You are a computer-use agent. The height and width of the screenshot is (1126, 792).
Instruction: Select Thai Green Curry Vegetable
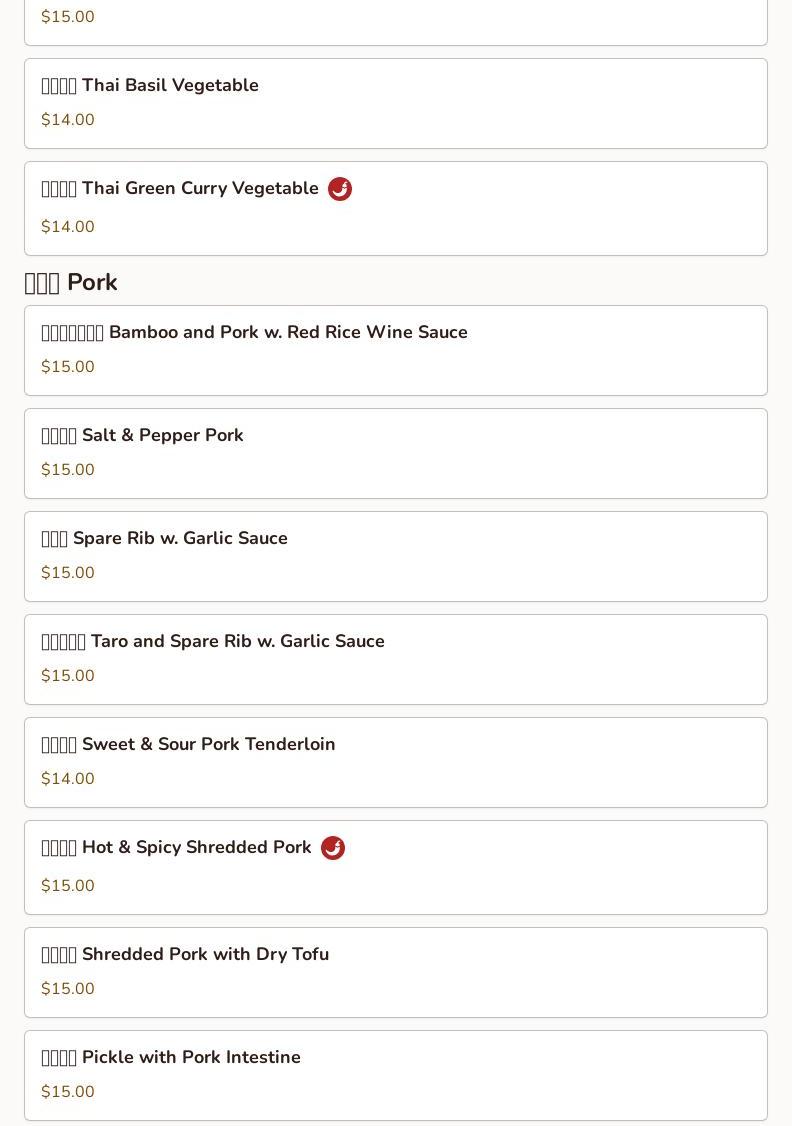[395, 208]
